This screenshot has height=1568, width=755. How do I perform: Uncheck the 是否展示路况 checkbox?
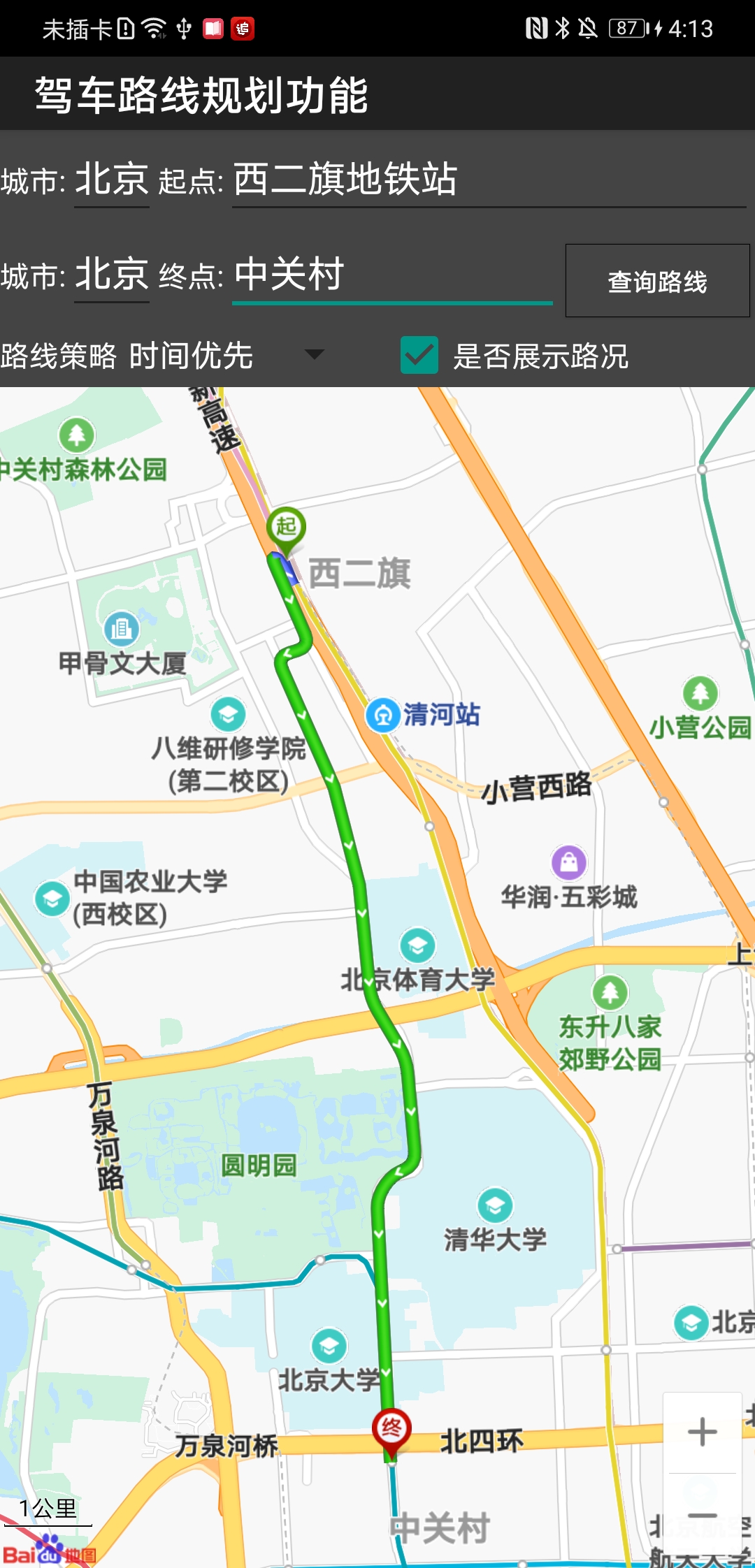(419, 355)
